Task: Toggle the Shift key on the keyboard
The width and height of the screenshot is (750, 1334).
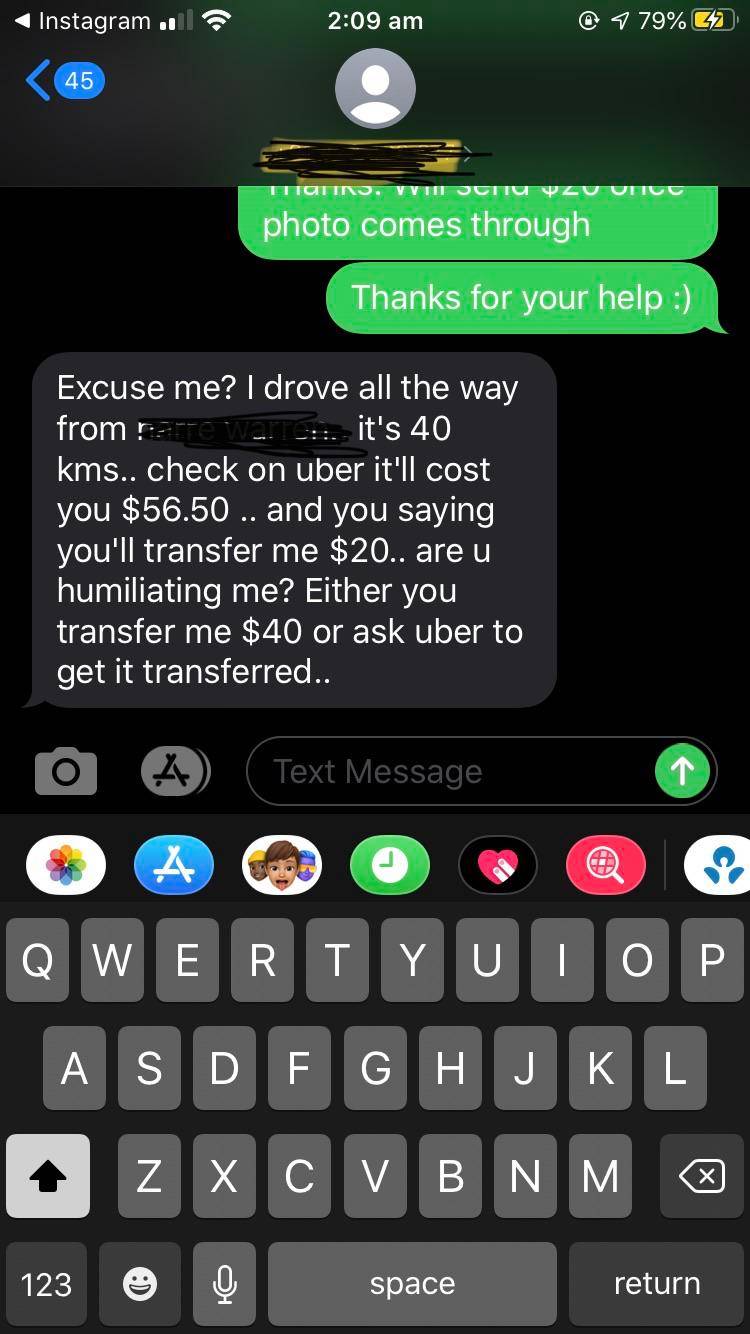Action: [x=47, y=1176]
